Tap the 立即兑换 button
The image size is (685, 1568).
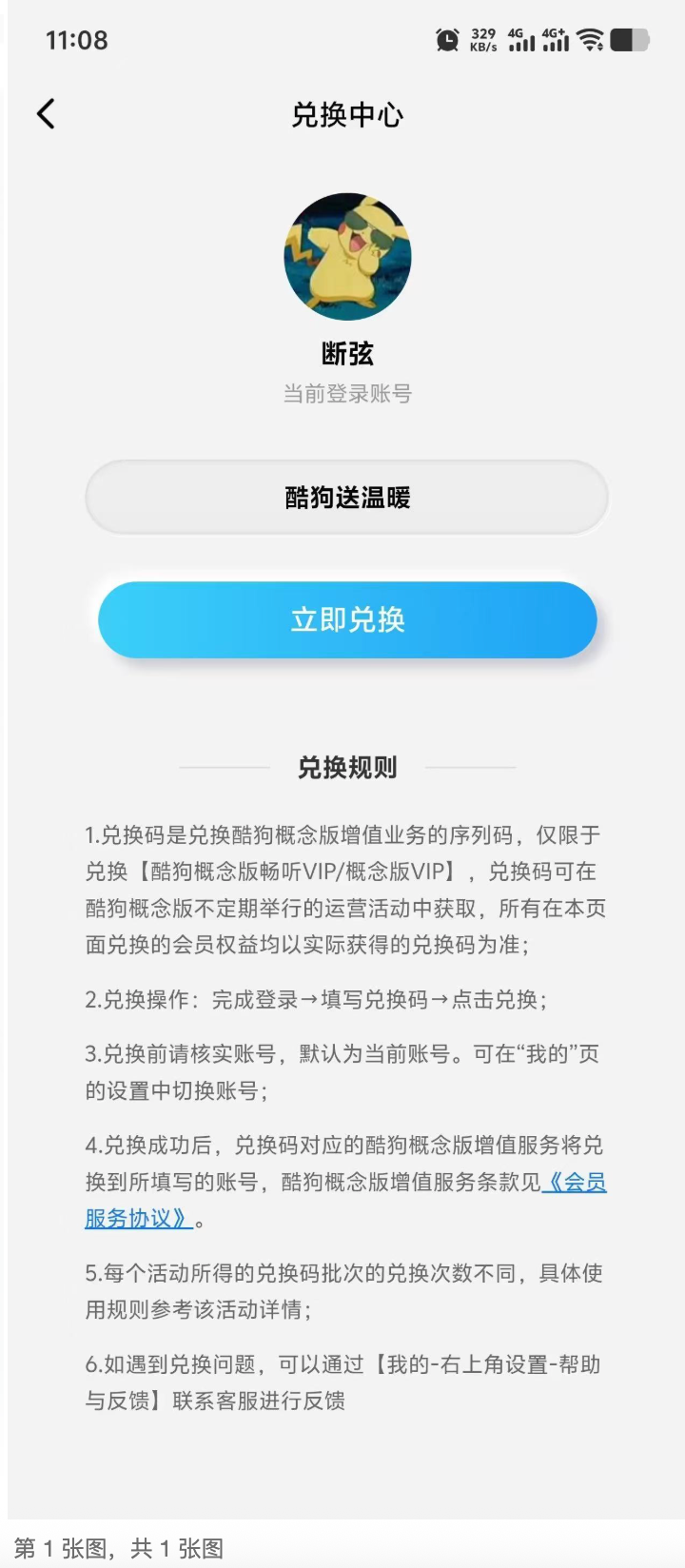[347, 620]
